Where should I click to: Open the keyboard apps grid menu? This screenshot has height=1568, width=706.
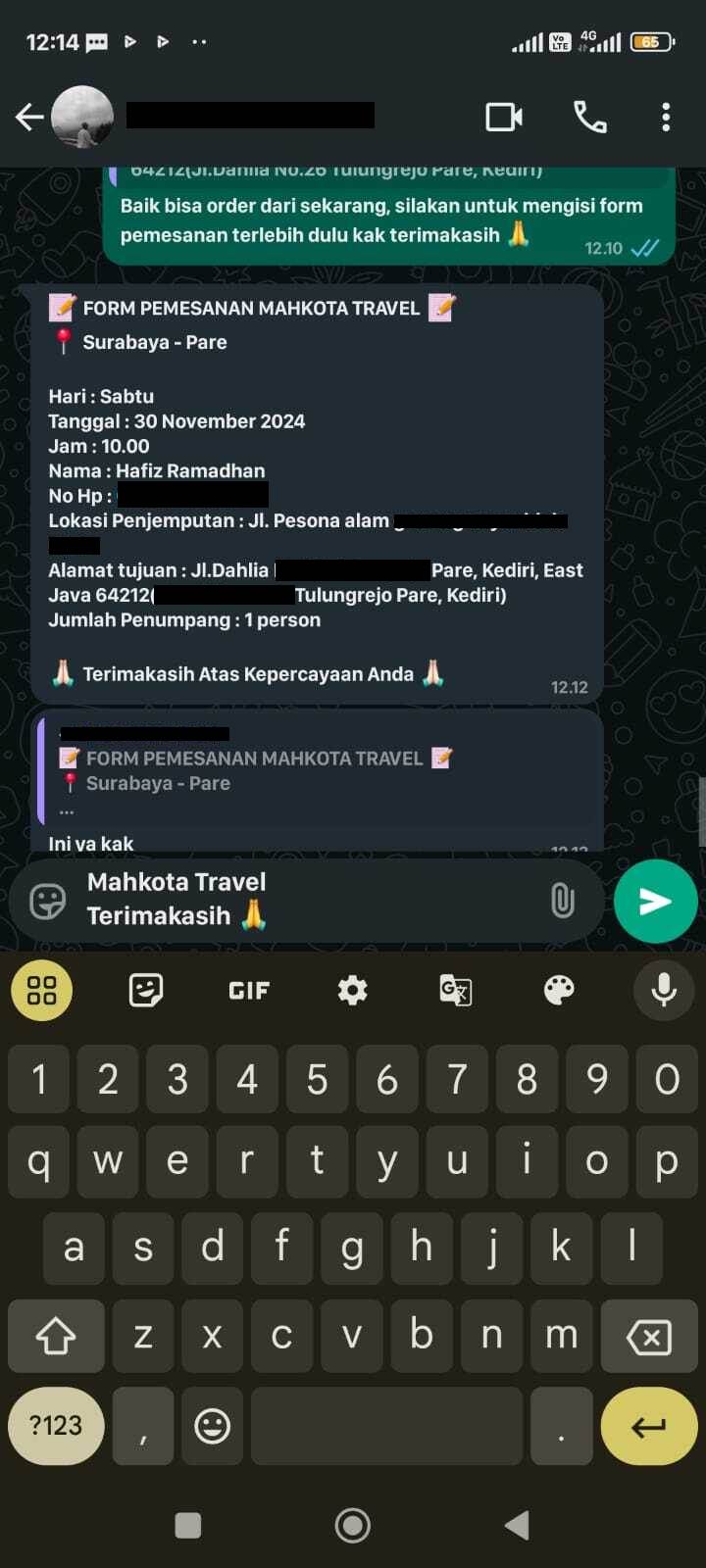(41, 991)
